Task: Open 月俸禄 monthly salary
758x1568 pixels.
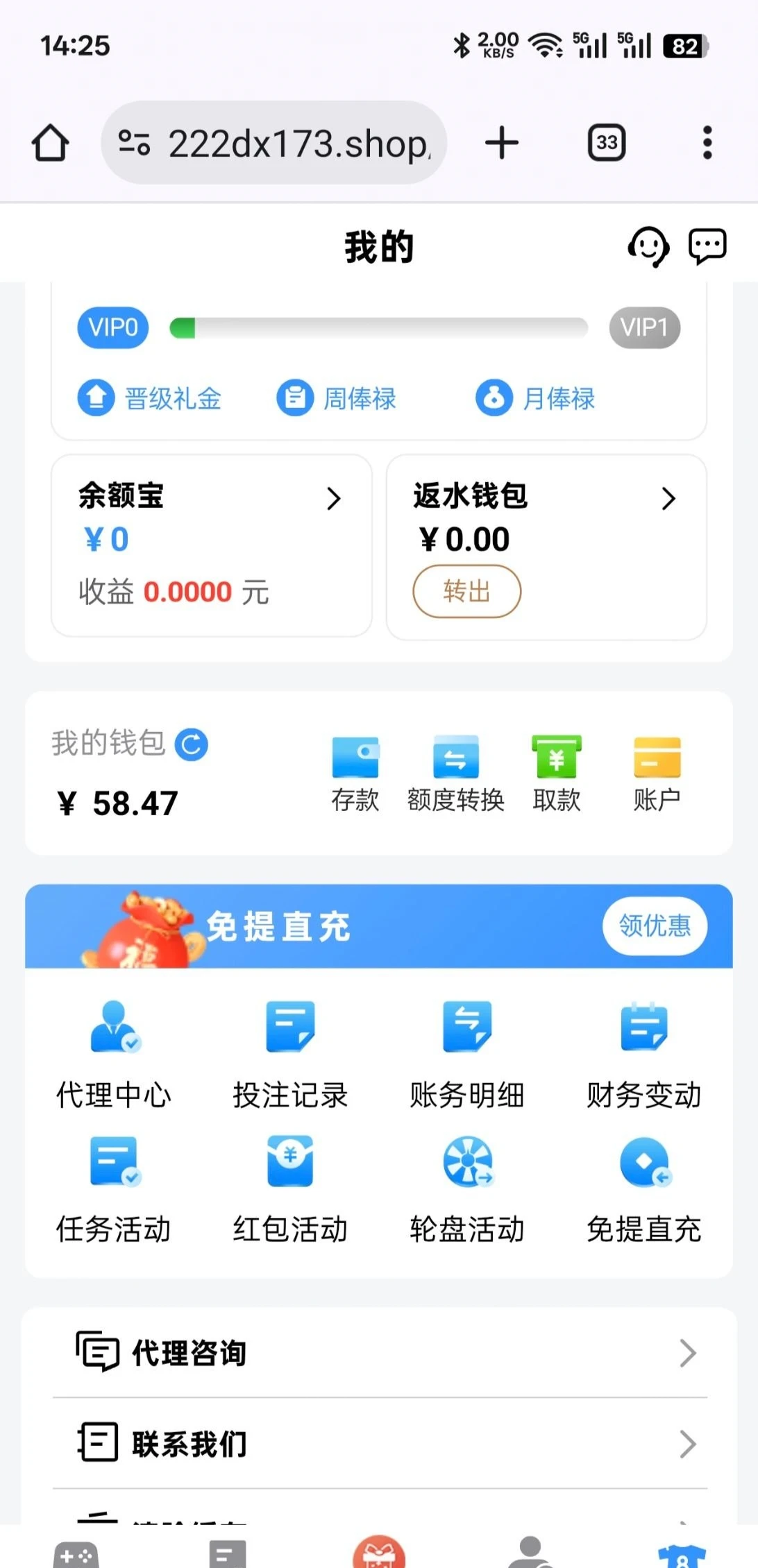Action: pos(535,398)
